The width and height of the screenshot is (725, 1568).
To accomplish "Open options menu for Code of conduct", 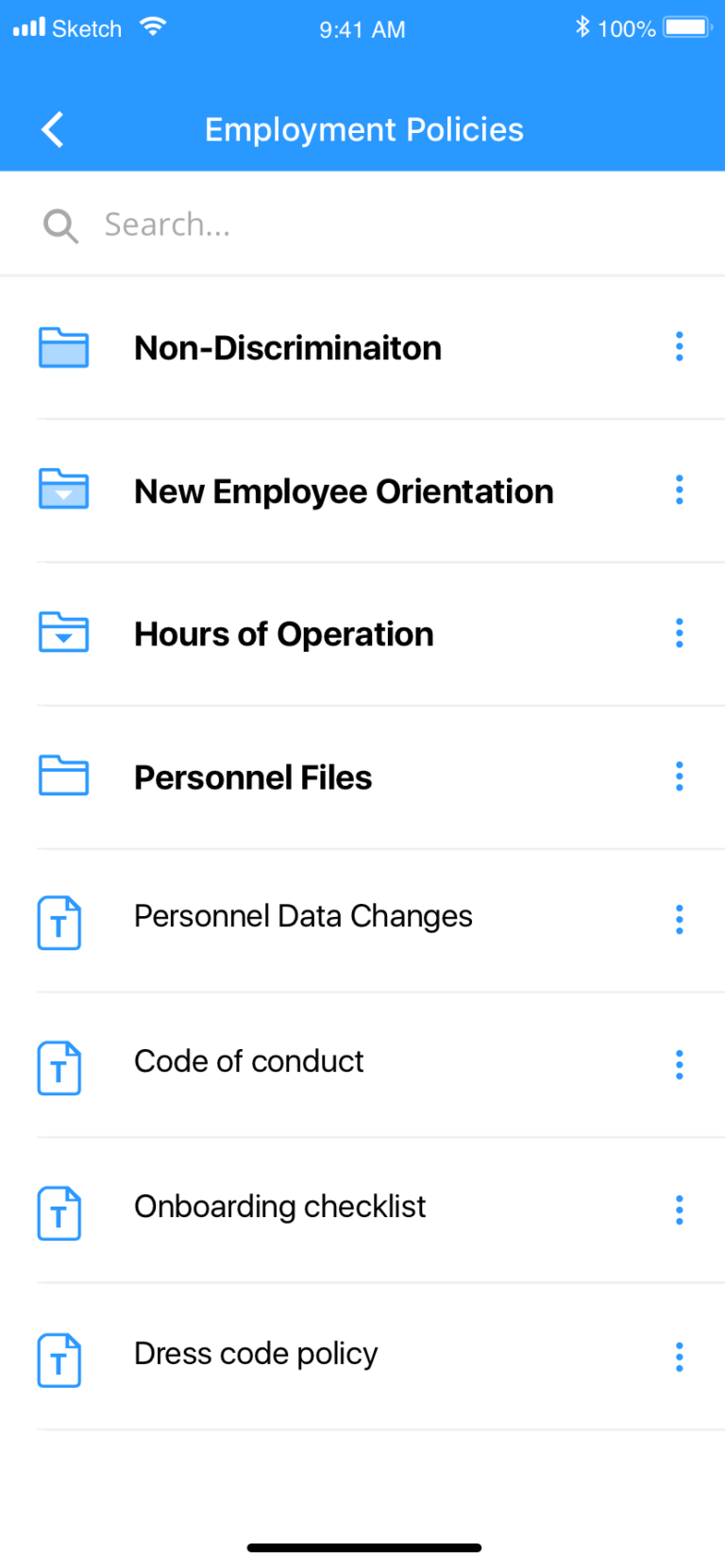I will 679,1065.
